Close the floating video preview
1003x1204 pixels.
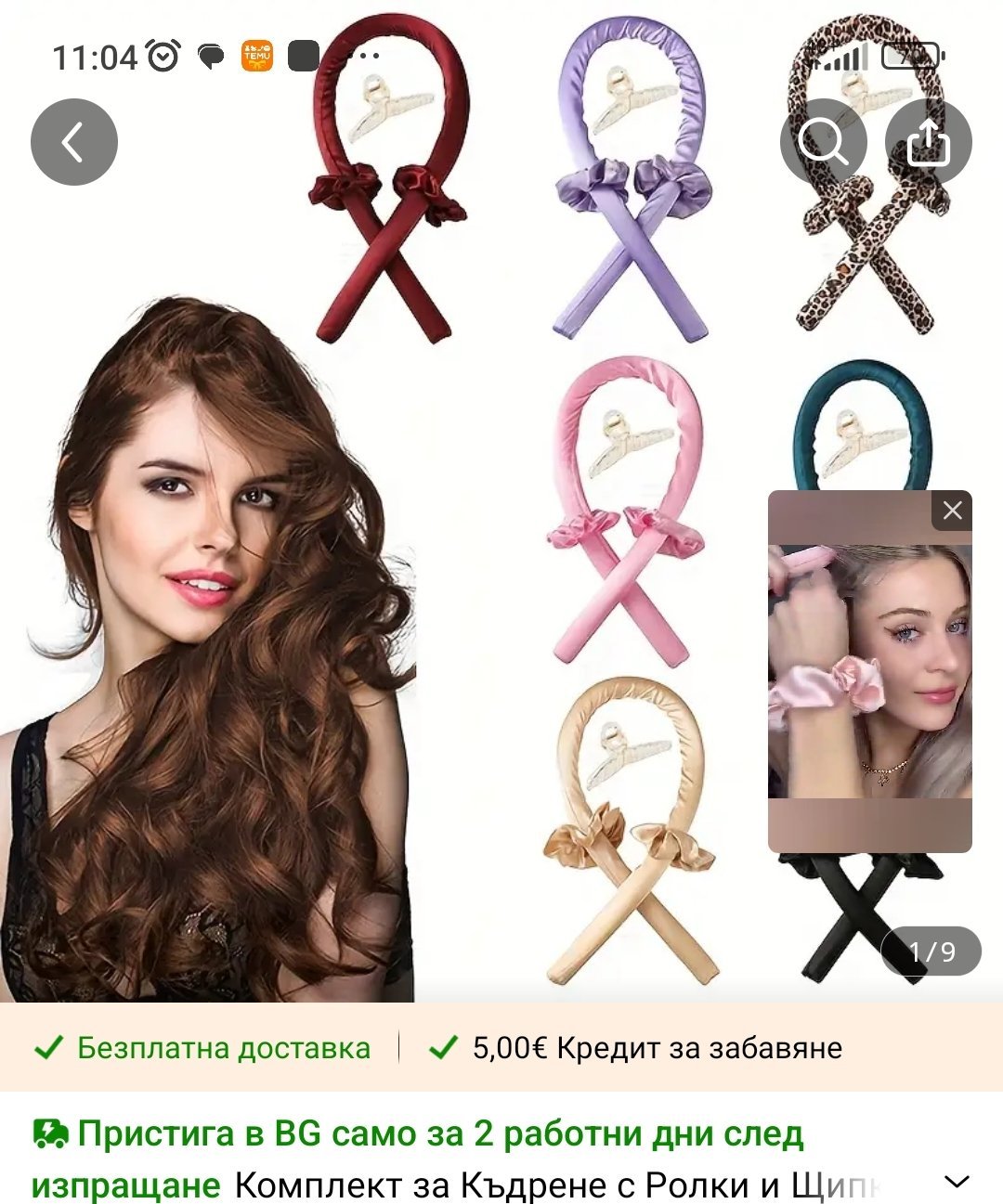[x=952, y=511]
